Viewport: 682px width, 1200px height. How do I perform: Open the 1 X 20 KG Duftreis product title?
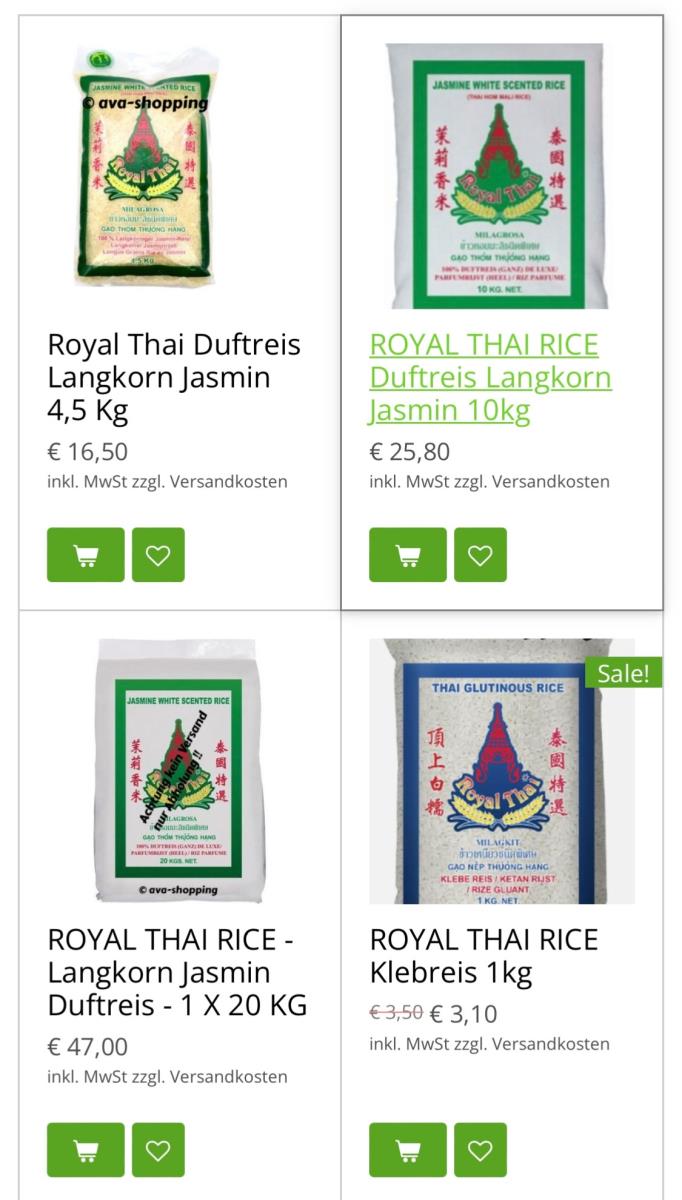177,972
